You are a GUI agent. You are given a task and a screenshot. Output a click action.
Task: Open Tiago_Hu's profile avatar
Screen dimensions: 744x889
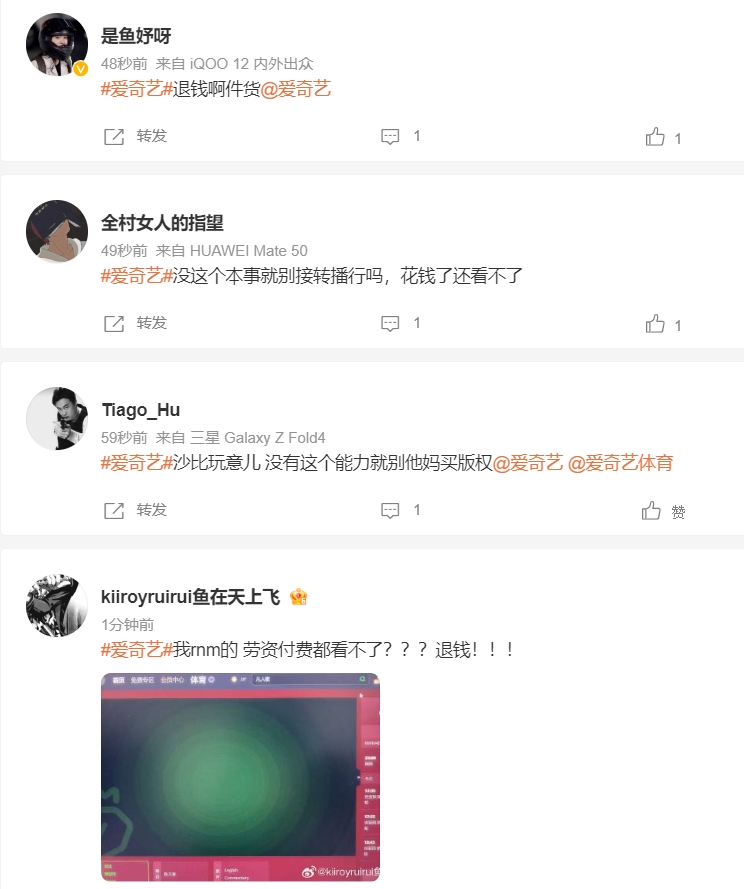click(x=57, y=419)
